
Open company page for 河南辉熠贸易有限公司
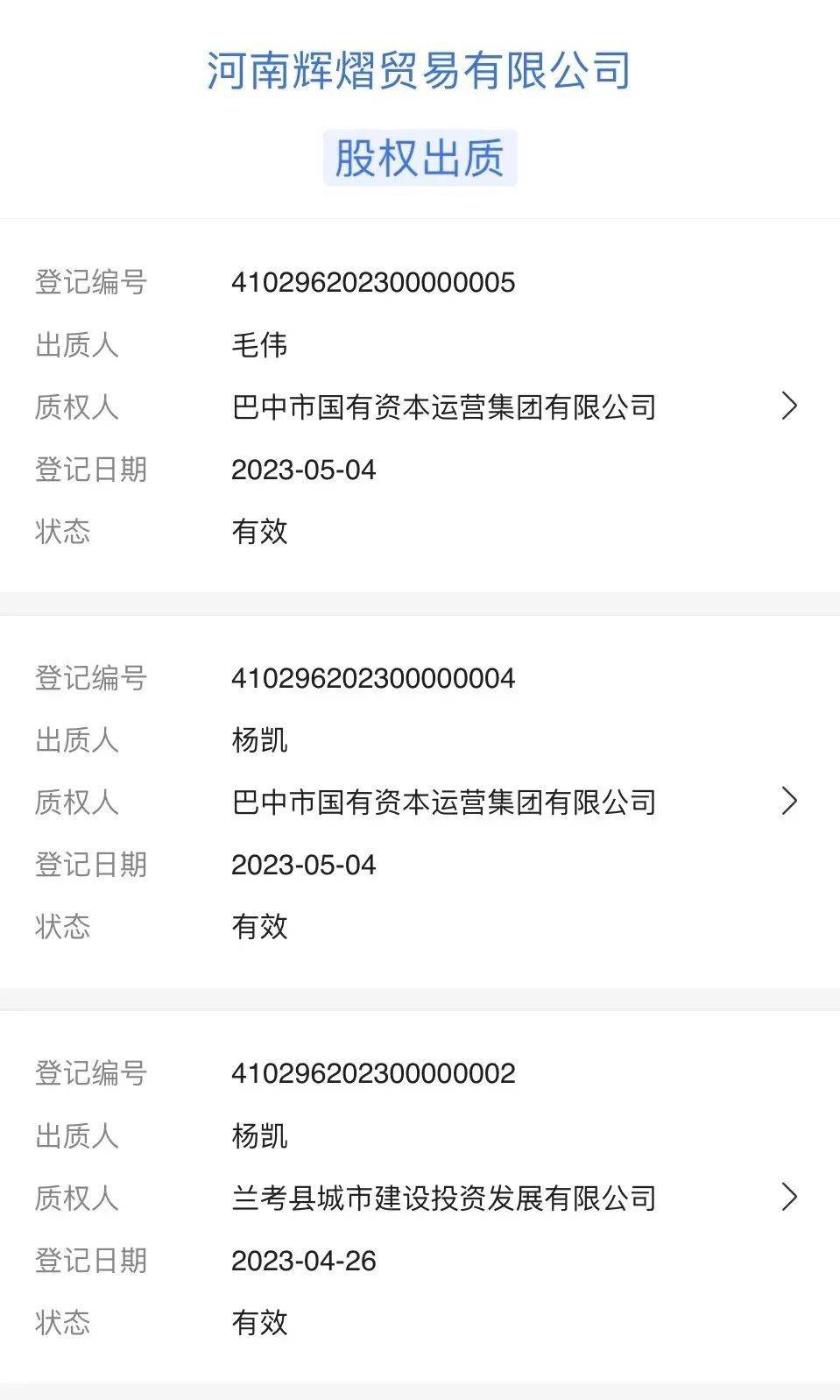[420, 74]
